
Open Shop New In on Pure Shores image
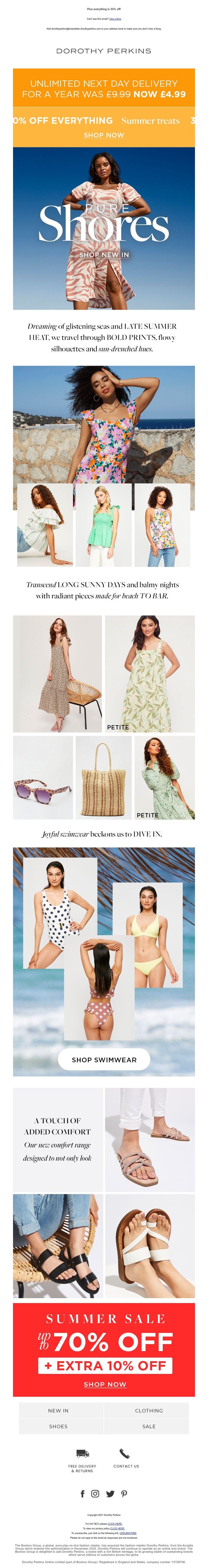click(104, 255)
